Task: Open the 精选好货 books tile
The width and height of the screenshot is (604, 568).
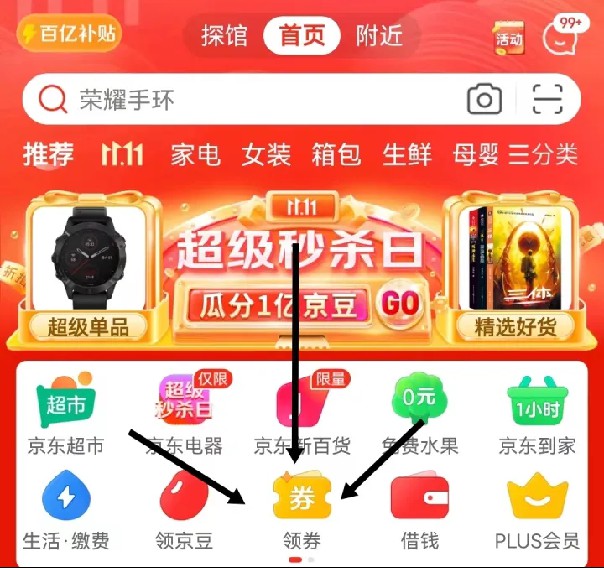Action: [515, 268]
